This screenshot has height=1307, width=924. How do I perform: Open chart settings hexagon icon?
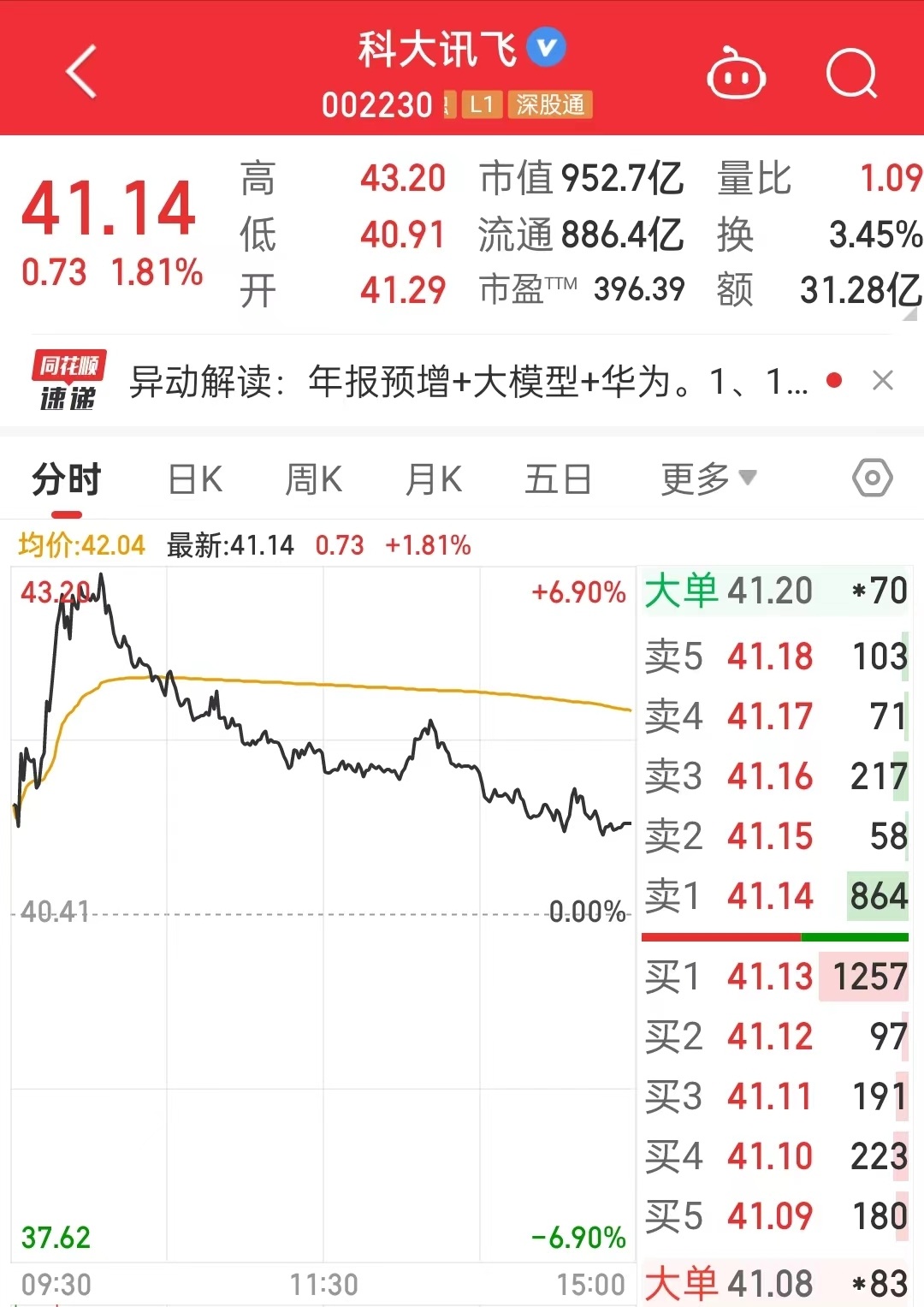tap(872, 478)
